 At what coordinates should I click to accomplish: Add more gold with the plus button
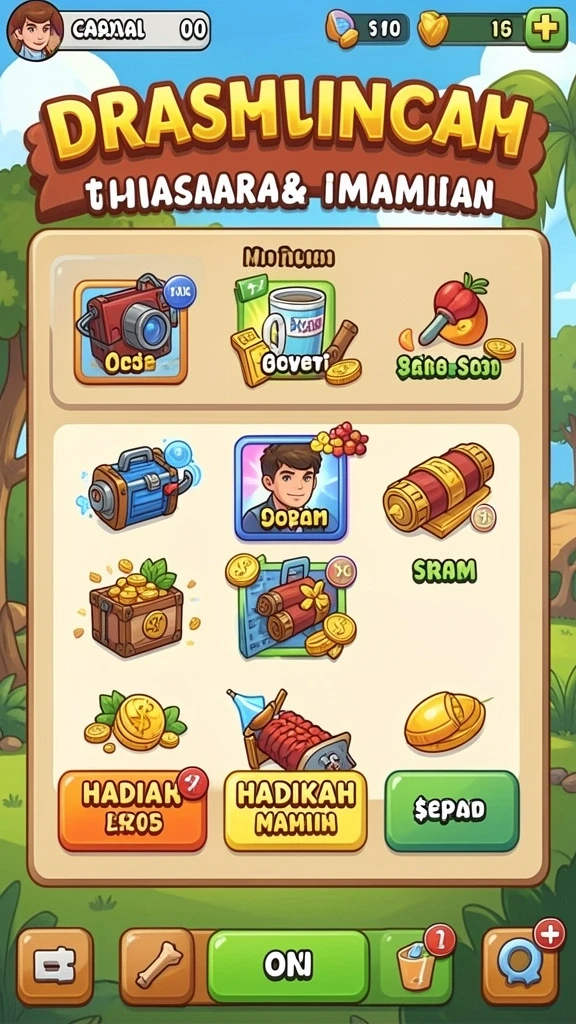coord(546,29)
